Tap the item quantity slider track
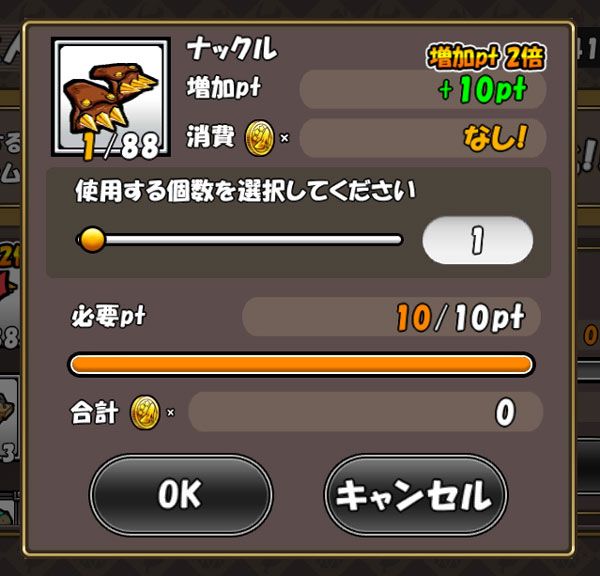 [245, 240]
